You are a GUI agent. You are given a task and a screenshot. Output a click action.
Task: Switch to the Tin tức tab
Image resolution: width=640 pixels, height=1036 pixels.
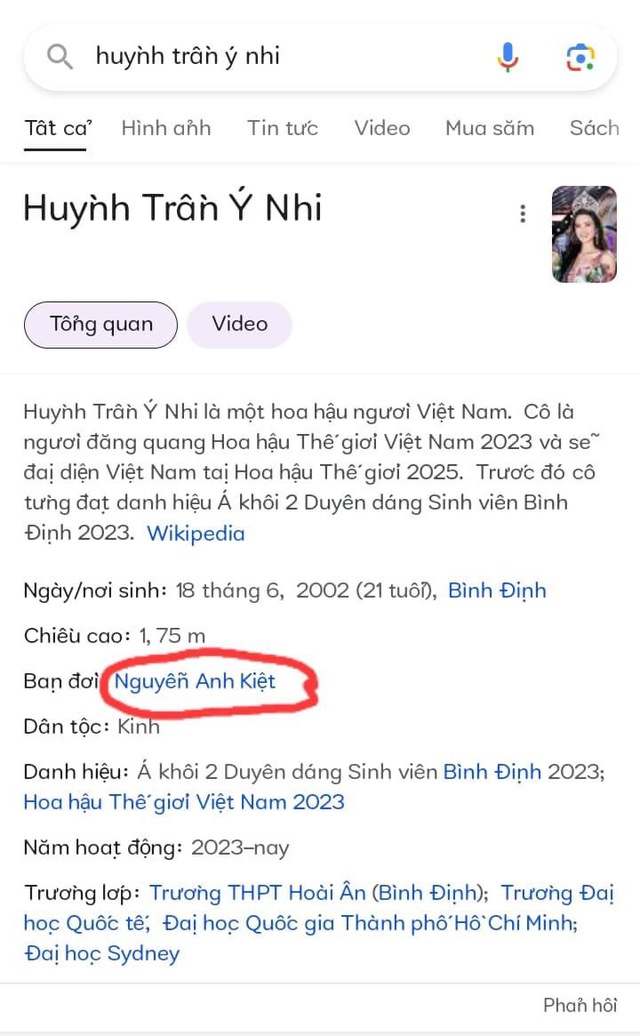click(283, 128)
